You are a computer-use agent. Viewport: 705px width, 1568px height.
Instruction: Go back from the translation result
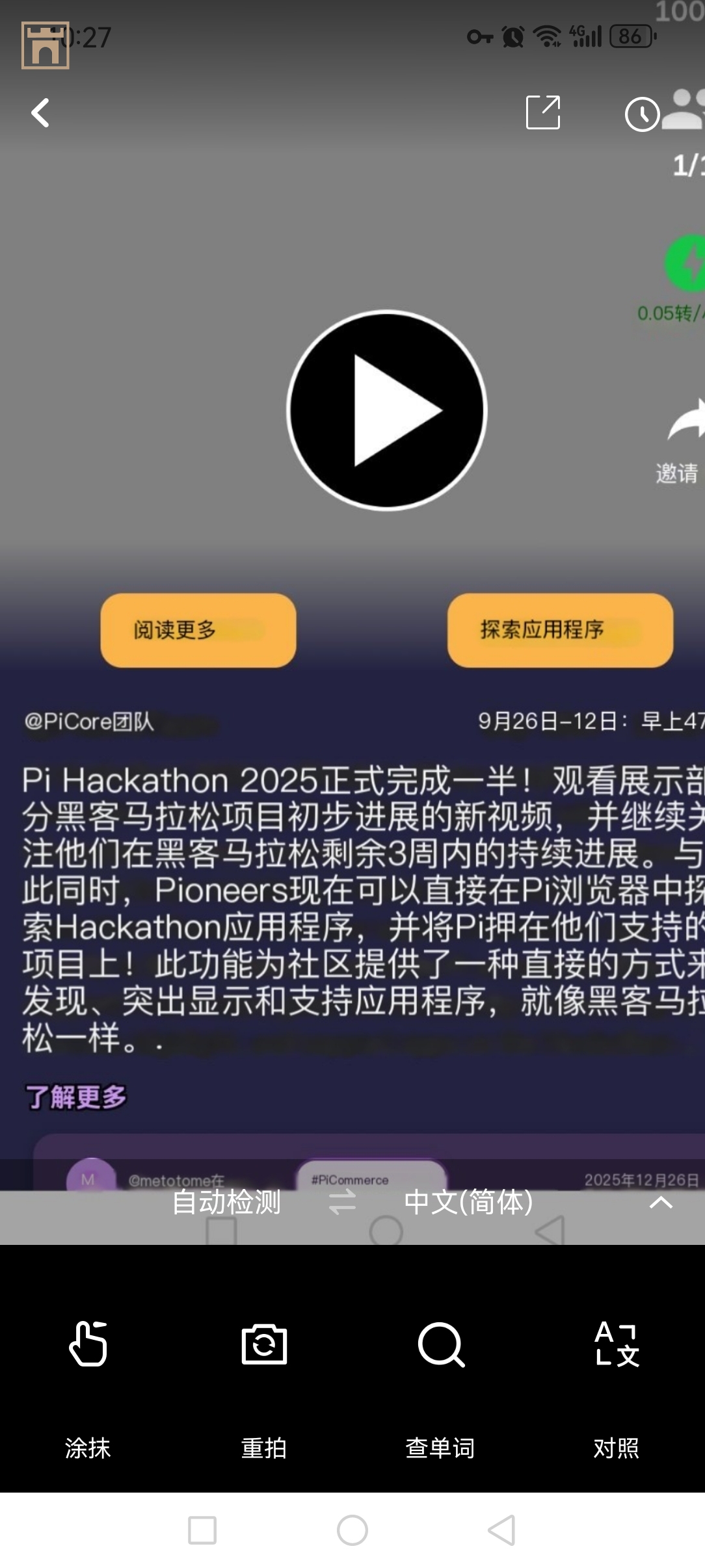pyautogui.click(x=40, y=113)
